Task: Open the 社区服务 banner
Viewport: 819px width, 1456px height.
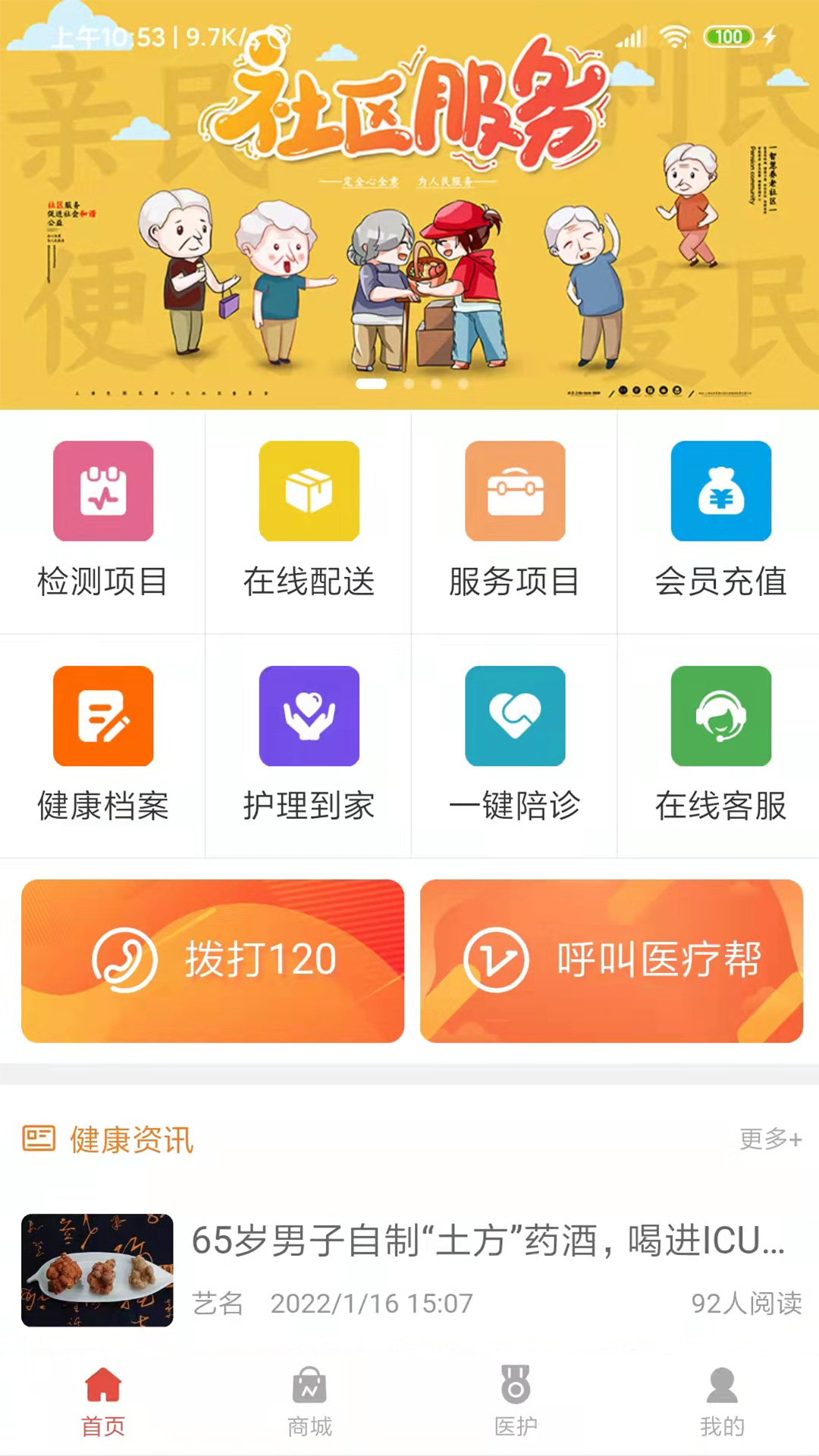Action: pyautogui.click(x=409, y=205)
